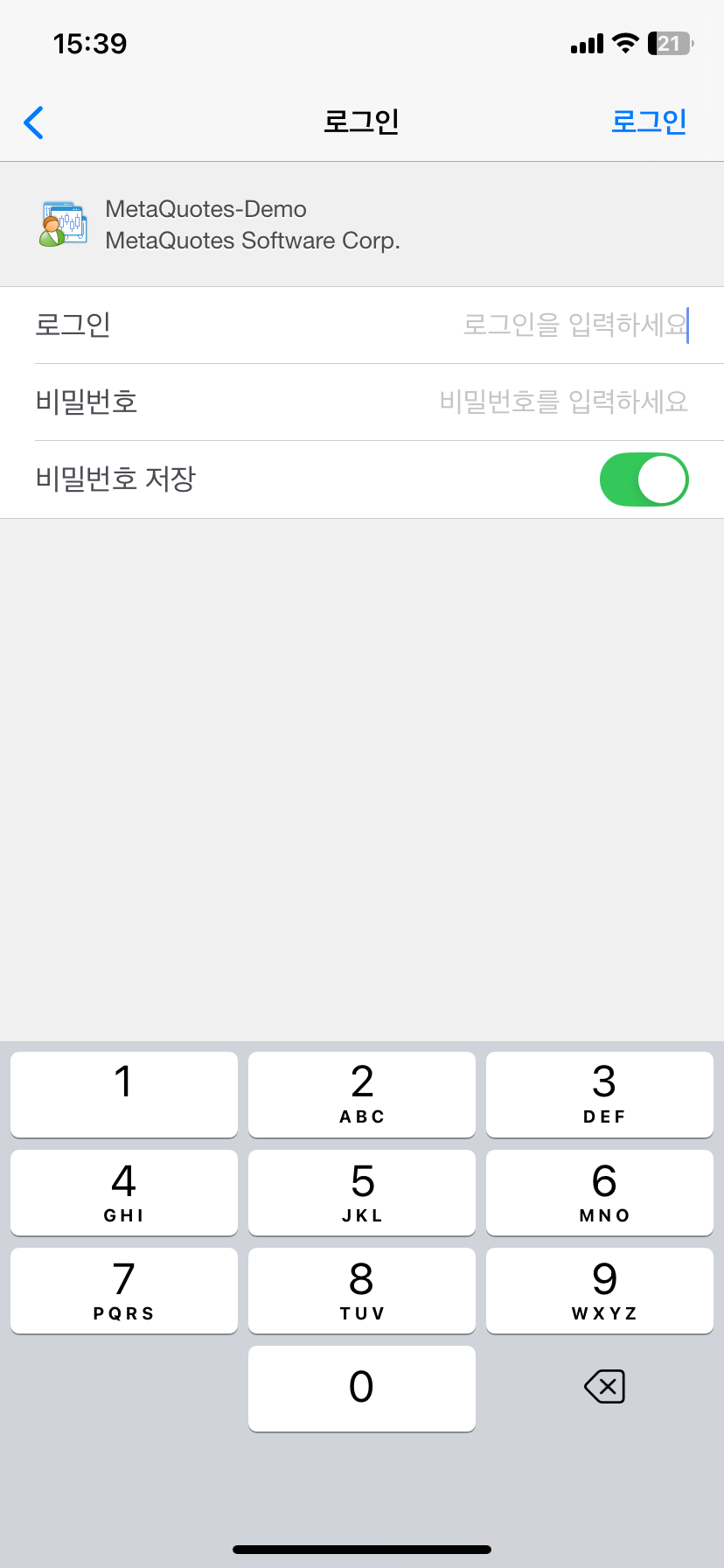Switch the green toggle next to 비밀번호 저장
Image resolution: width=724 pixels, height=1568 pixels.
(x=644, y=479)
